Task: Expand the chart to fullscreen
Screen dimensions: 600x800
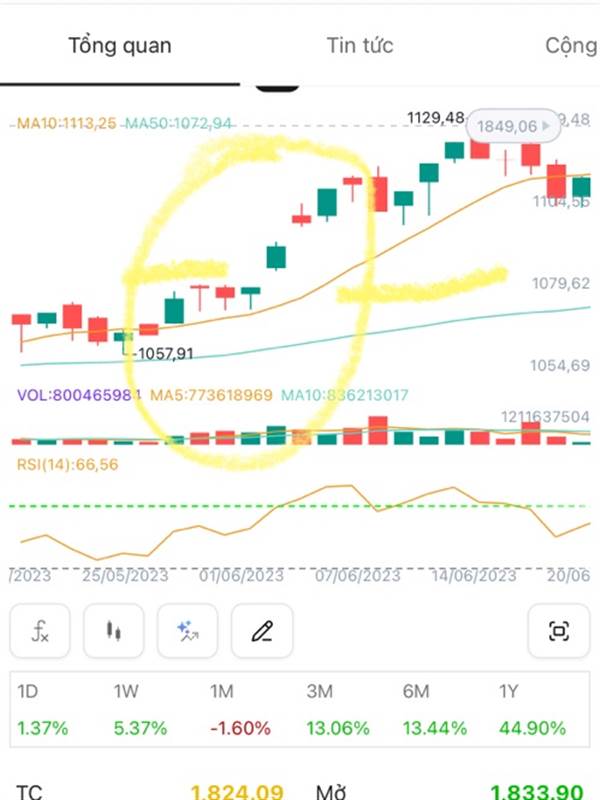Action: click(x=559, y=631)
